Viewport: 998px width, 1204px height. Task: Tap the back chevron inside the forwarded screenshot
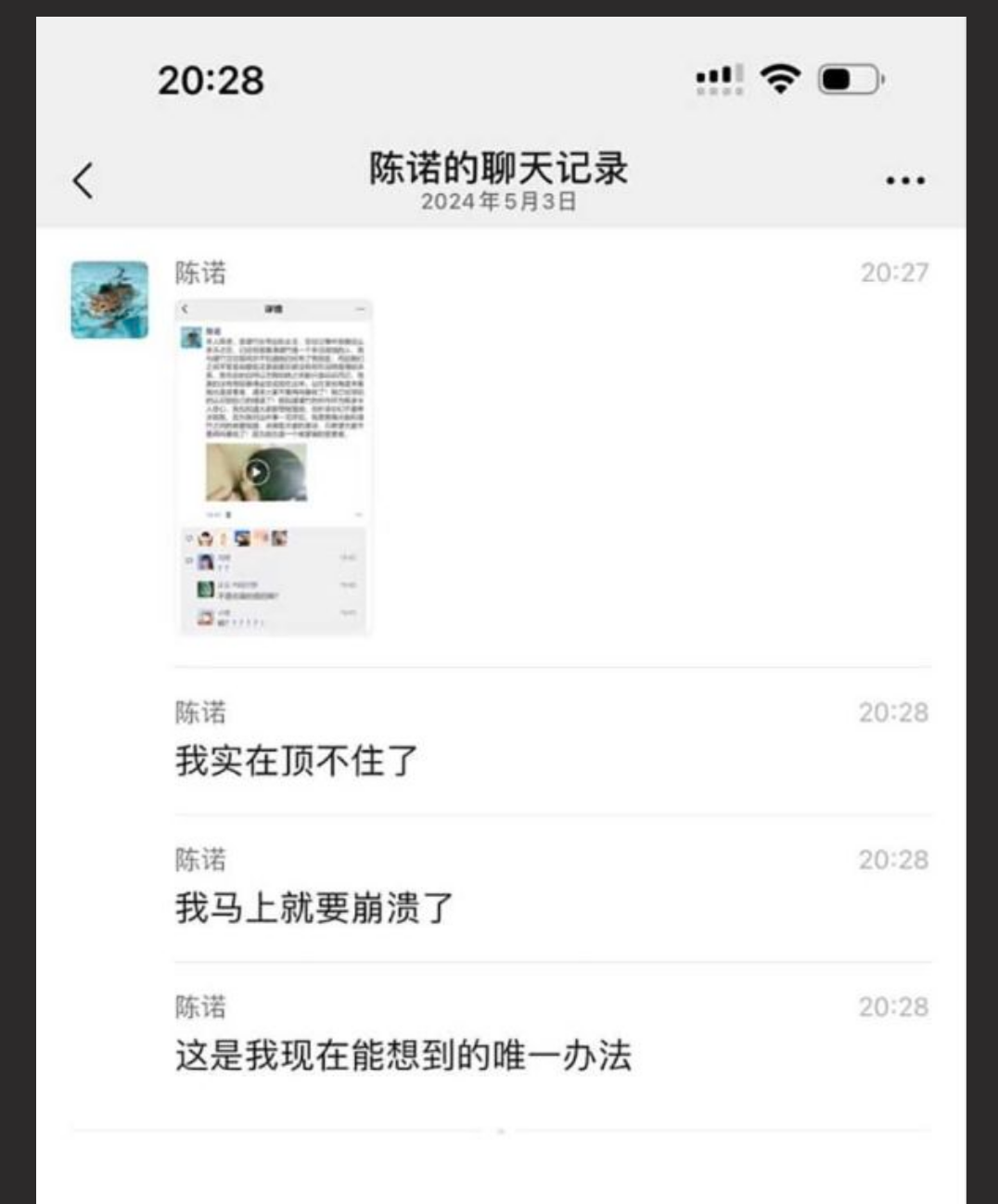tap(184, 308)
